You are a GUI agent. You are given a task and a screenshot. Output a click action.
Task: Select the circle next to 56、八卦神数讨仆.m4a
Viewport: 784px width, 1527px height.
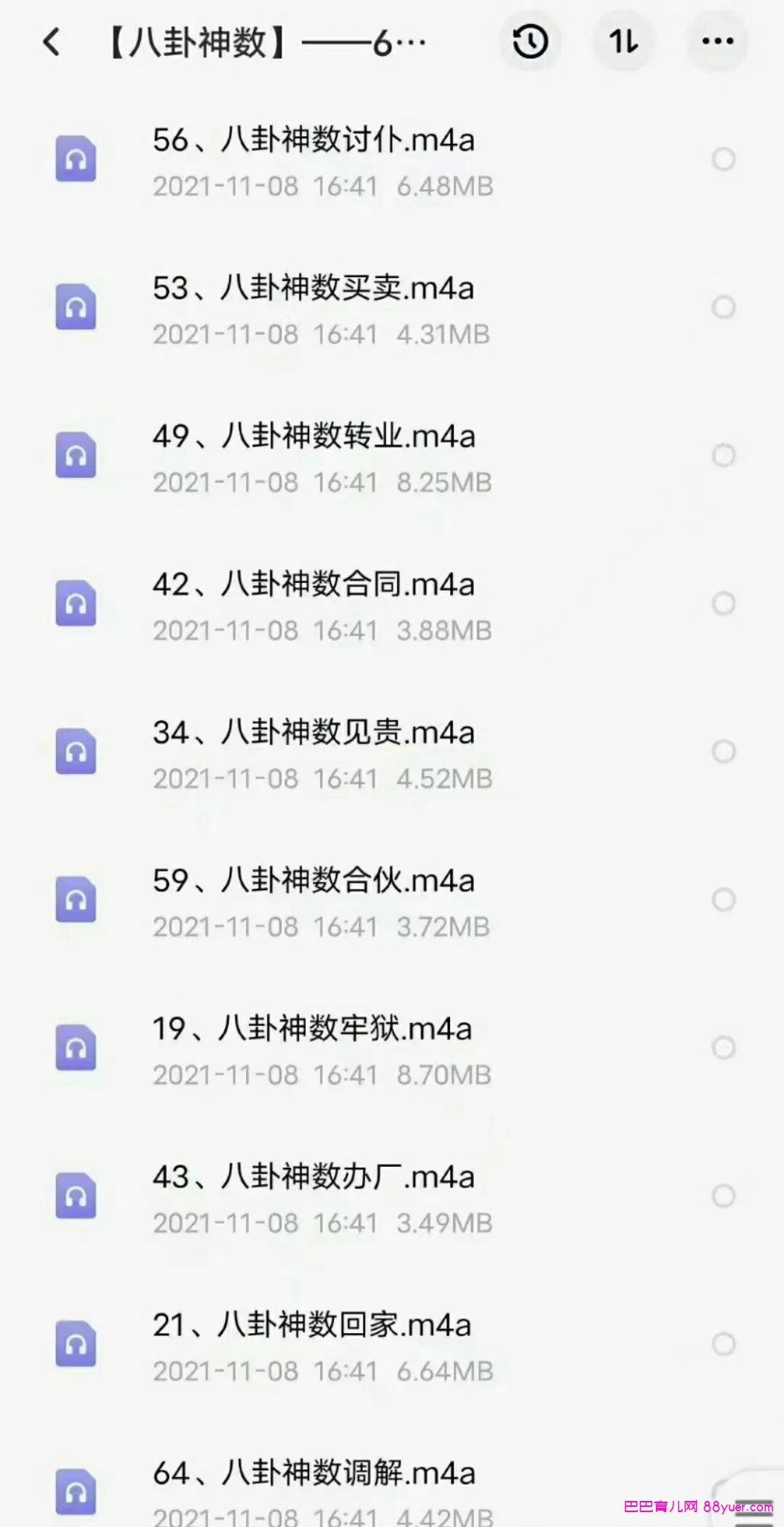(723, 159)
